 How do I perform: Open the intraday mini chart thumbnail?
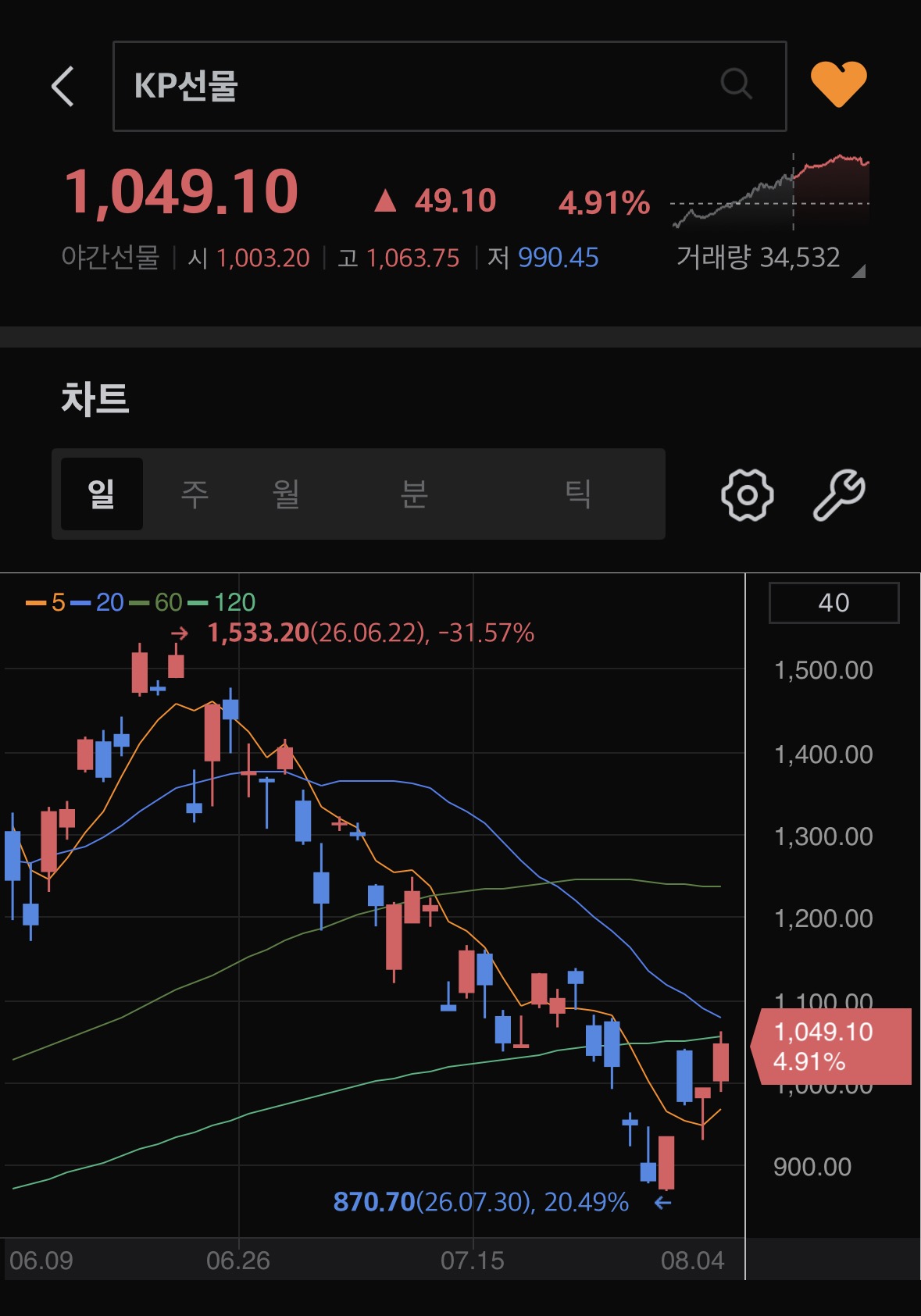click(x=770, y=191)
